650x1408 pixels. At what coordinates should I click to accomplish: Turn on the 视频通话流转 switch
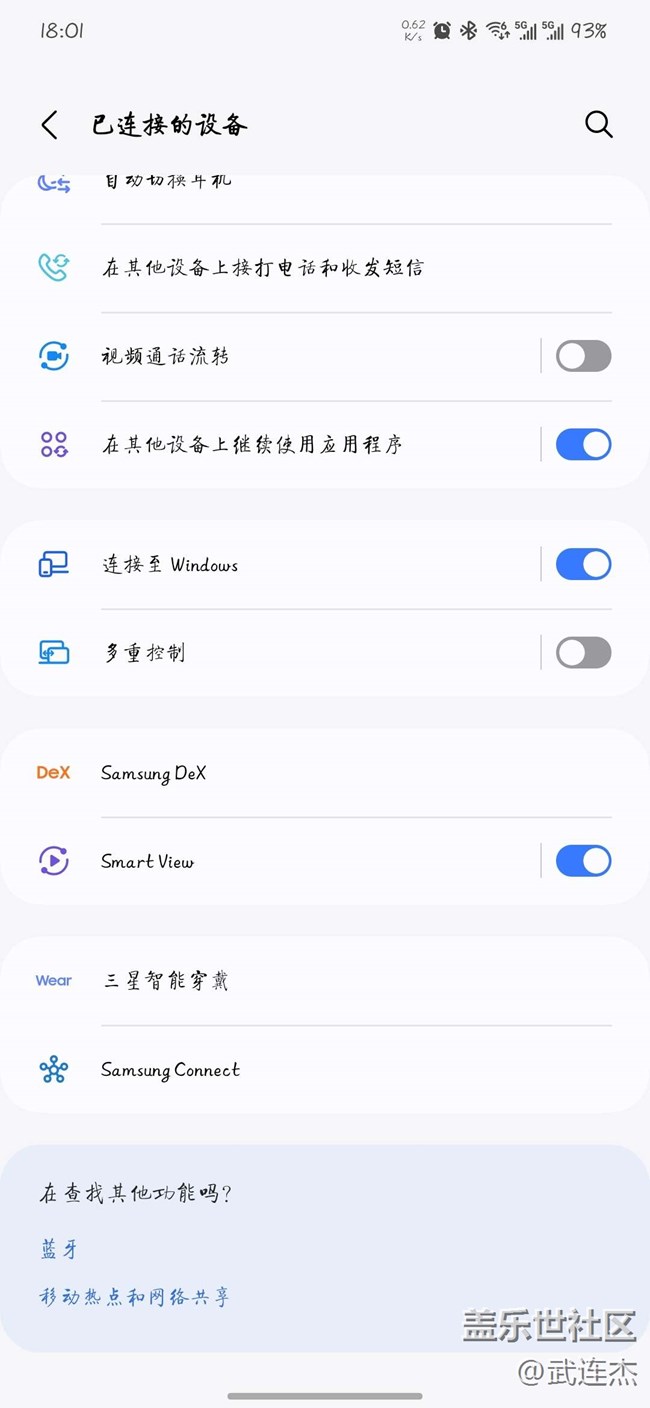pos(583,356)
